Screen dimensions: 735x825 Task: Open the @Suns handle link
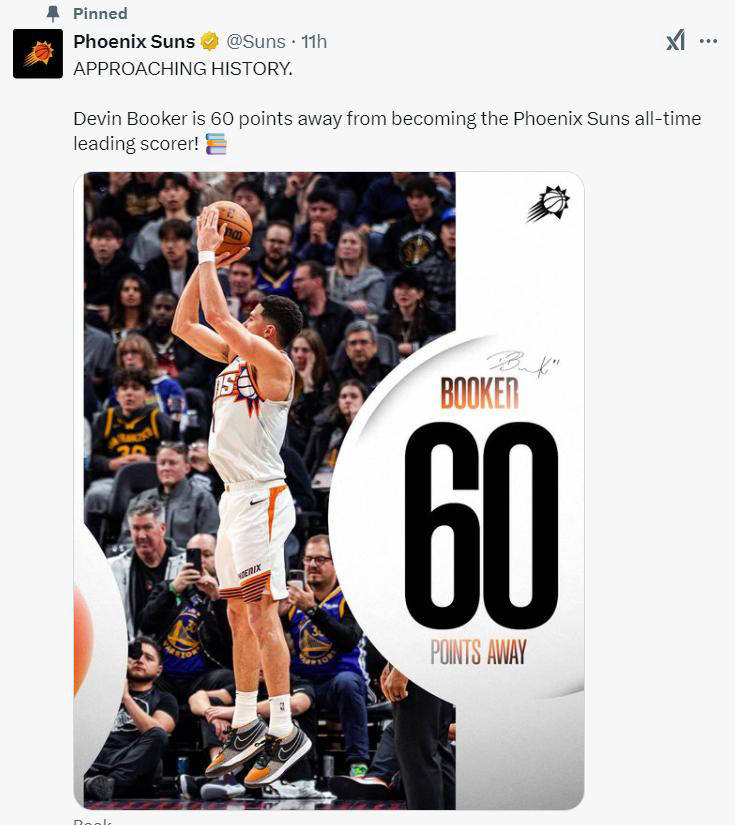(x=255, y=41)
